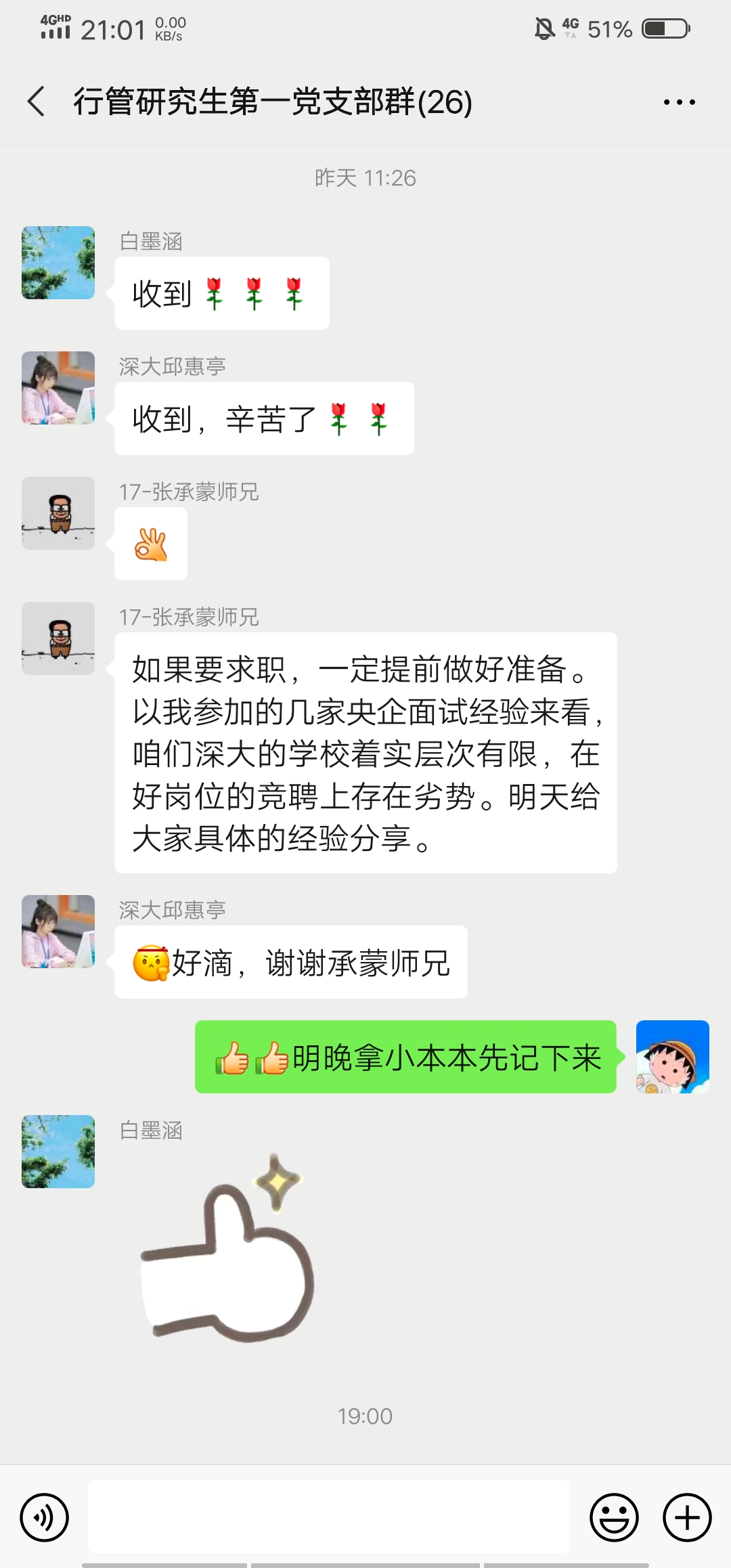Open 白墨涵's avatar beside the 收到 message
This screenshot has height=1568, width=731.
tap(58, 263)
